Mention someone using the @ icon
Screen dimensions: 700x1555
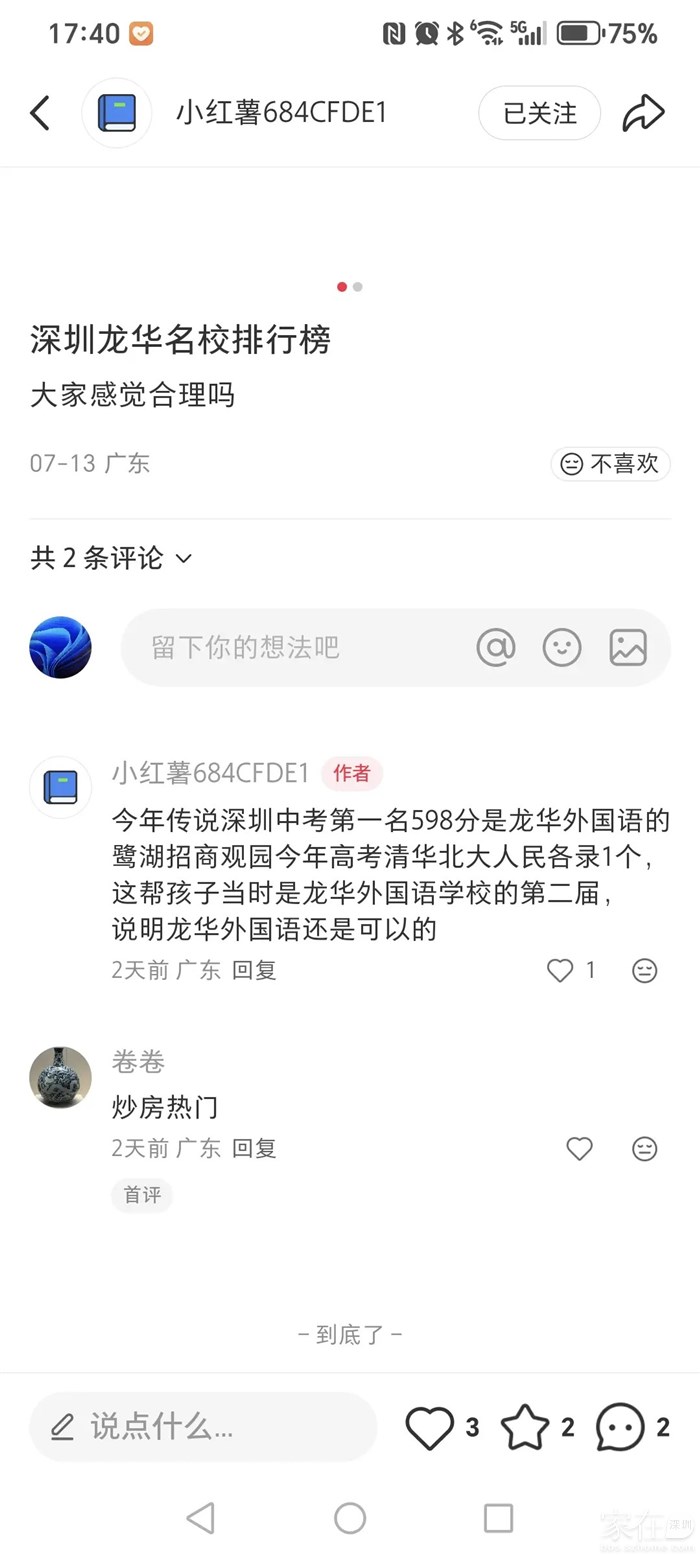pyautogui.click(x=496, y=647)
